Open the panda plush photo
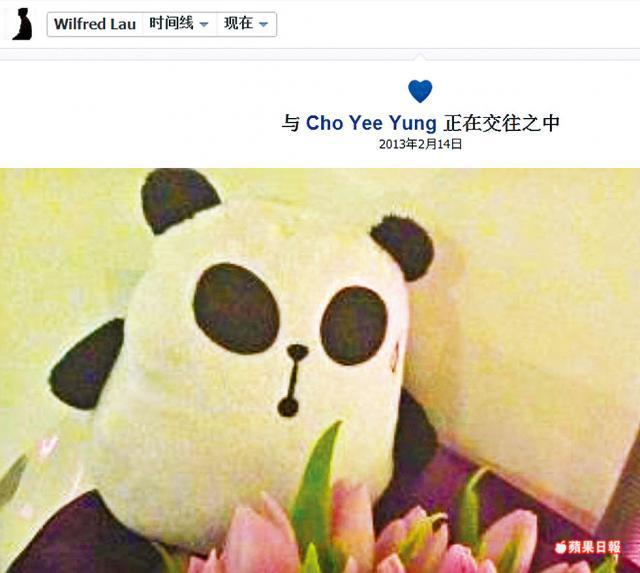640x573 pixels. point(320,370)
